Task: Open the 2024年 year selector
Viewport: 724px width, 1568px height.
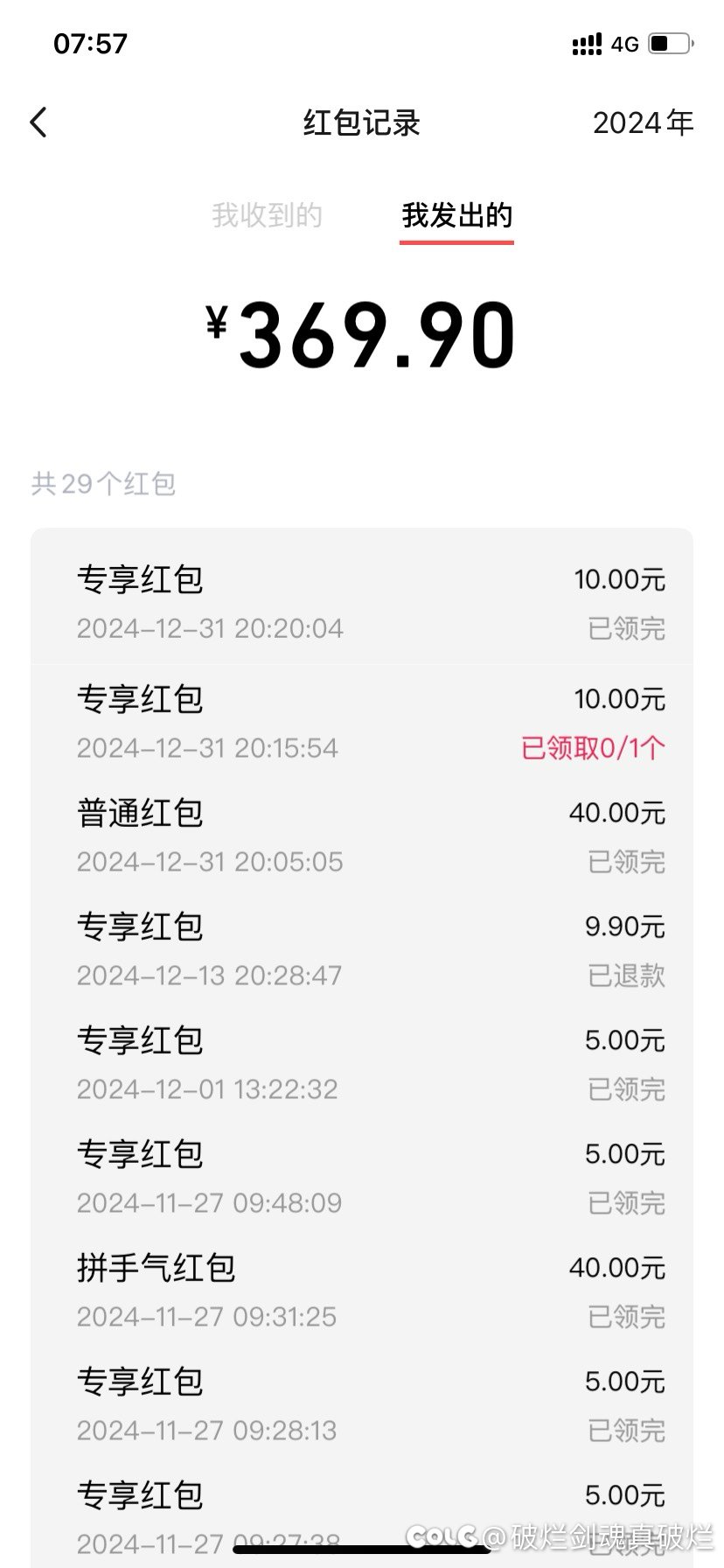Action: click(643, 122)
